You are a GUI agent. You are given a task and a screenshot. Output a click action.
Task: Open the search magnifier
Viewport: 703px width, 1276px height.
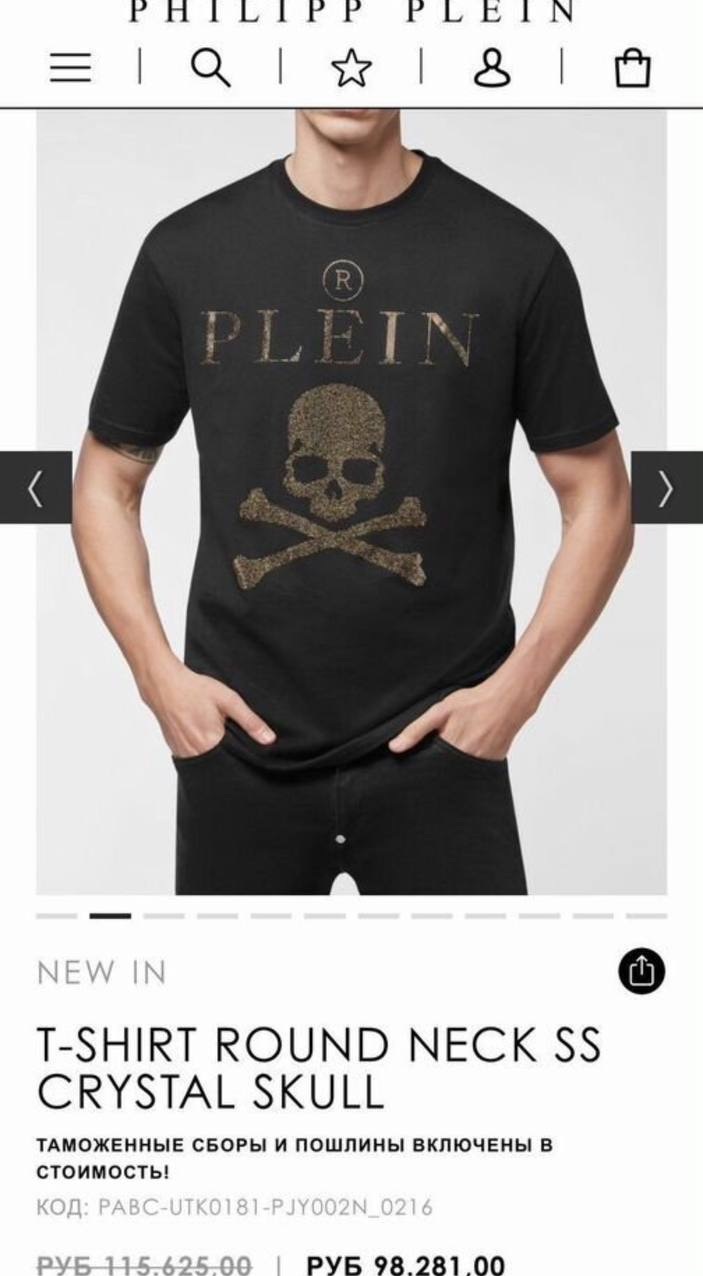click(211, 67)
